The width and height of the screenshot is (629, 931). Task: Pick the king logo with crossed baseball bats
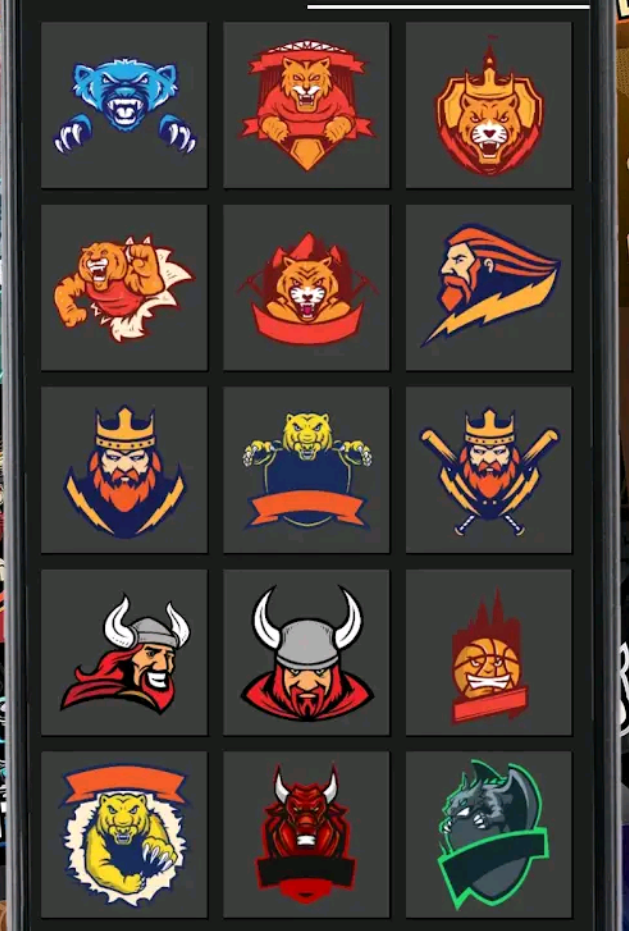(x=488, y=470)
